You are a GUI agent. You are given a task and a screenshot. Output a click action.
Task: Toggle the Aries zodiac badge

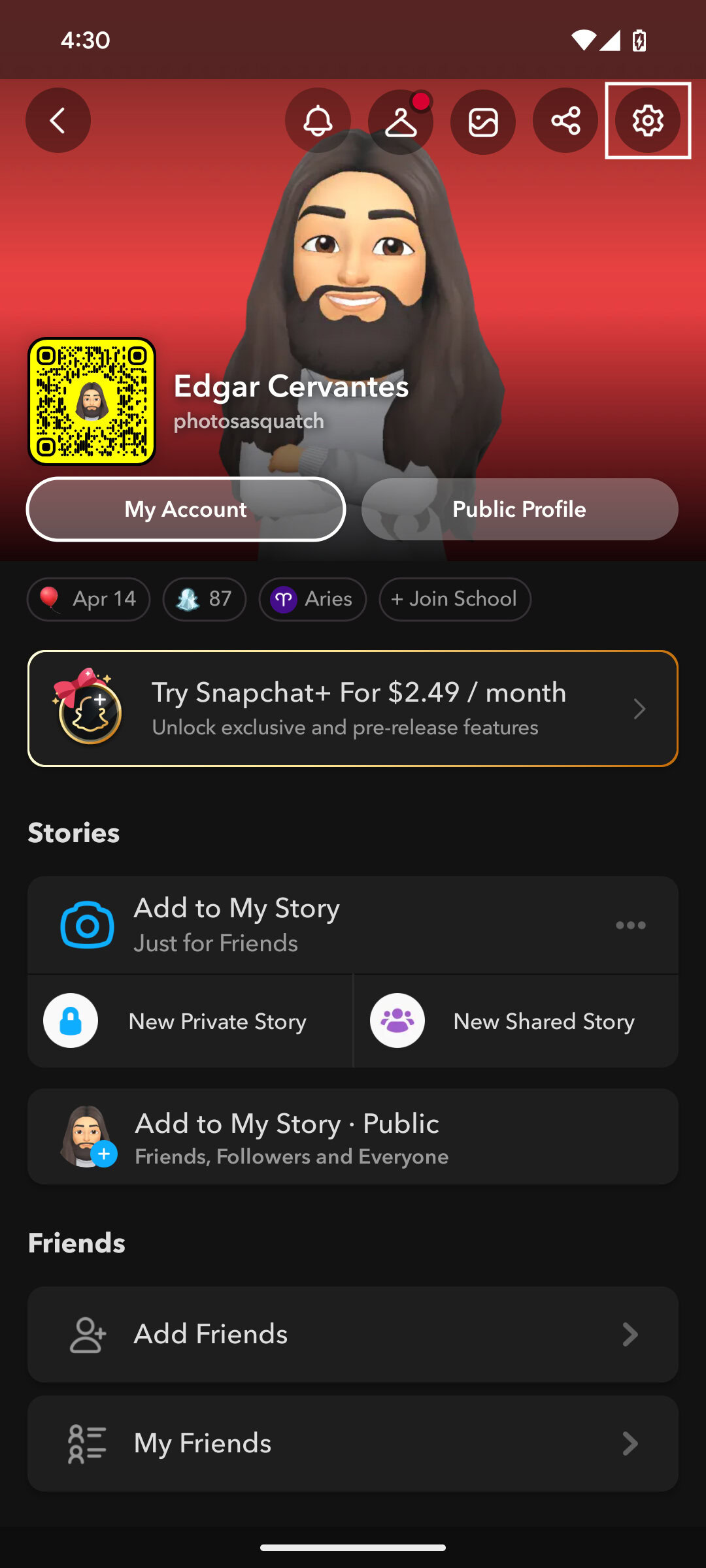312,598
